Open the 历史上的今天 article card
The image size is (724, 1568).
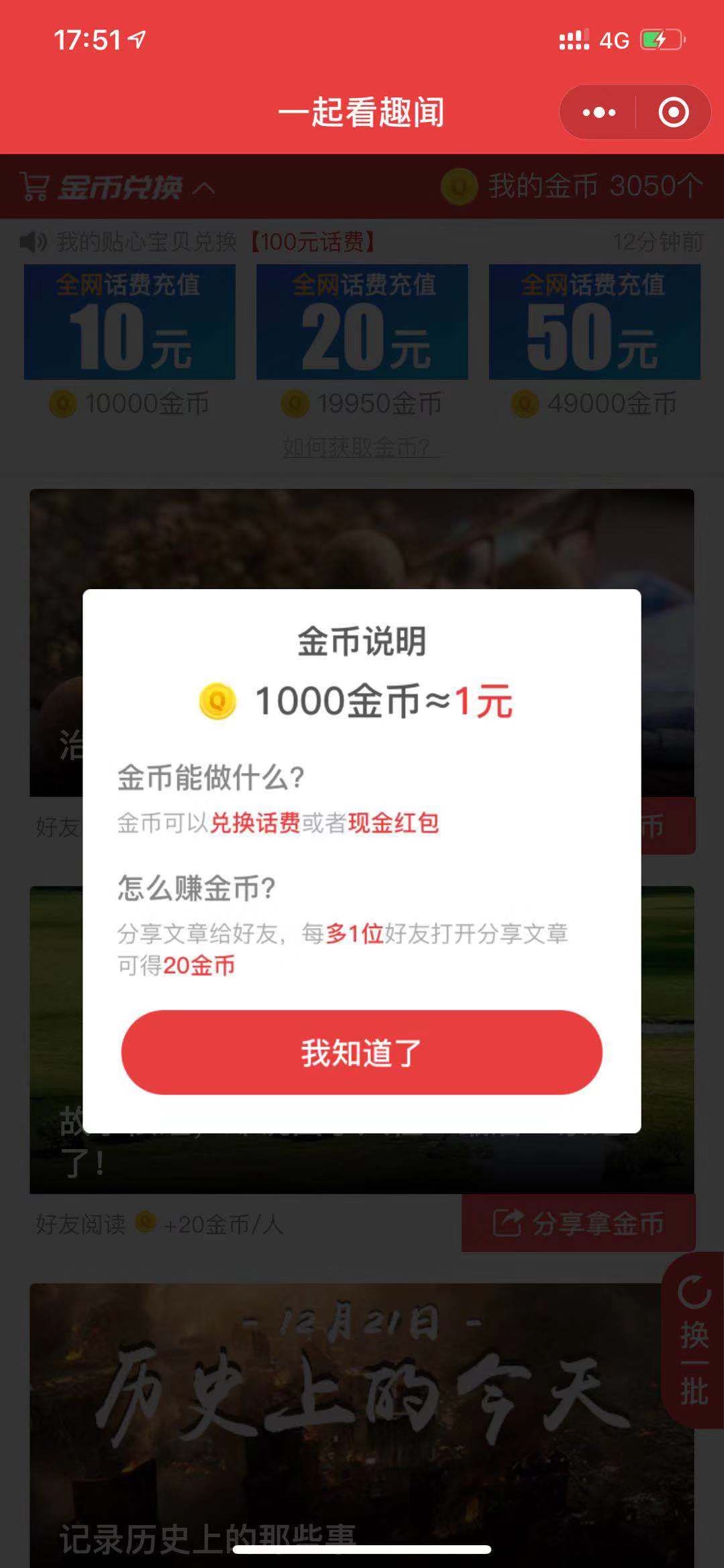coord(362,1425)
